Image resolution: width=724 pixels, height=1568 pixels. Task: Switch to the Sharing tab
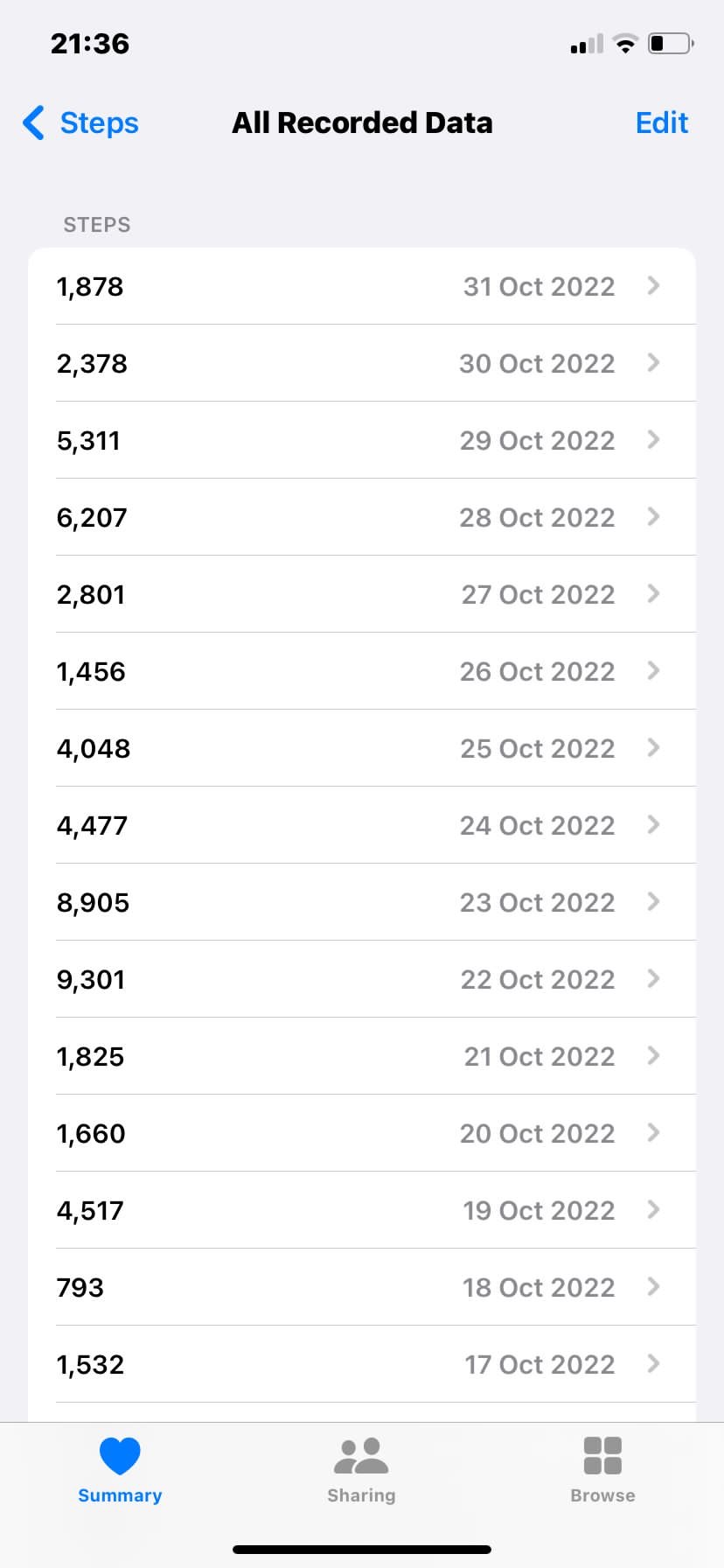(361, 1470)
